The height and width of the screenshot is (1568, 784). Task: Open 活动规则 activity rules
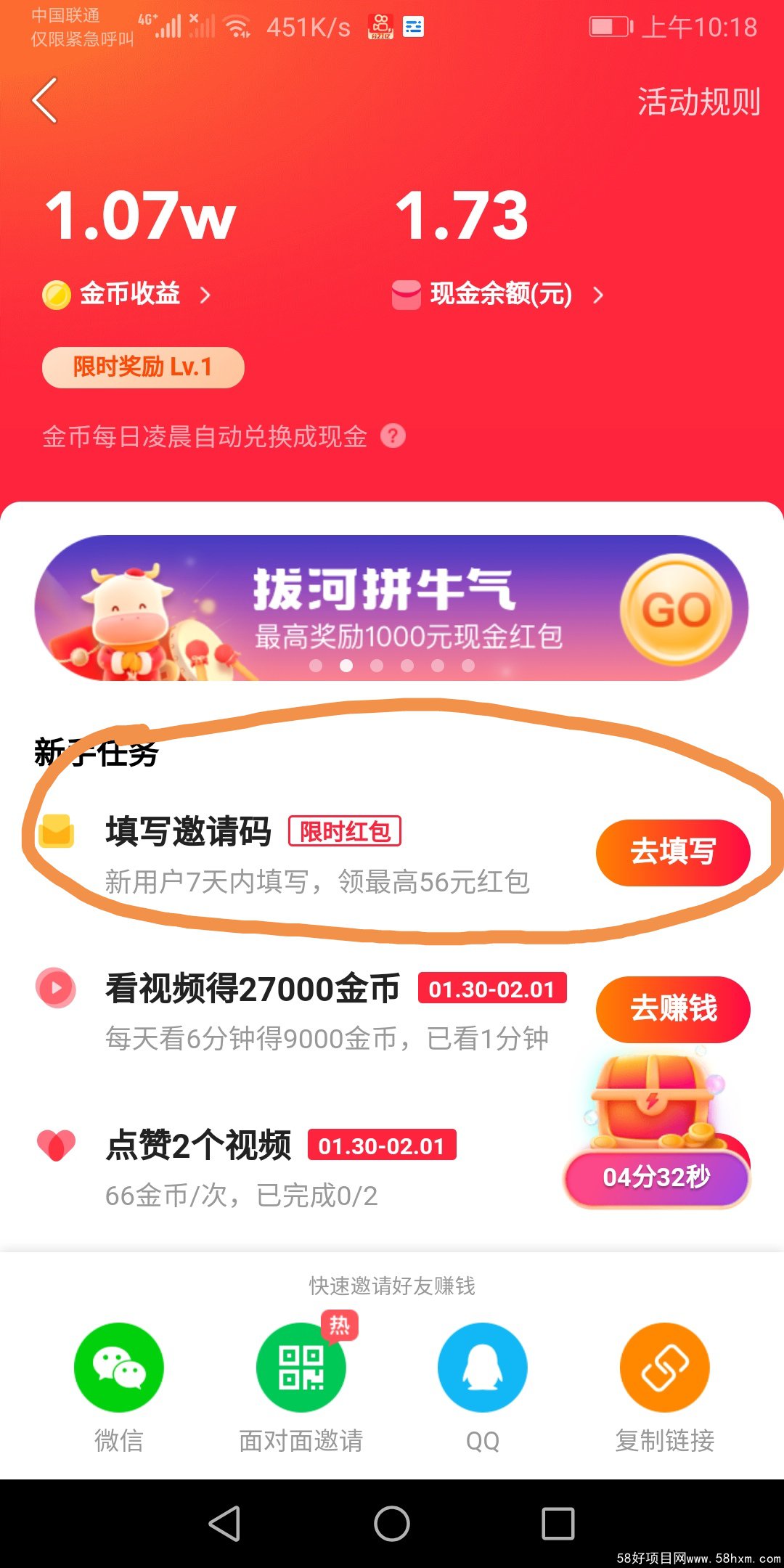coord(698,102)
